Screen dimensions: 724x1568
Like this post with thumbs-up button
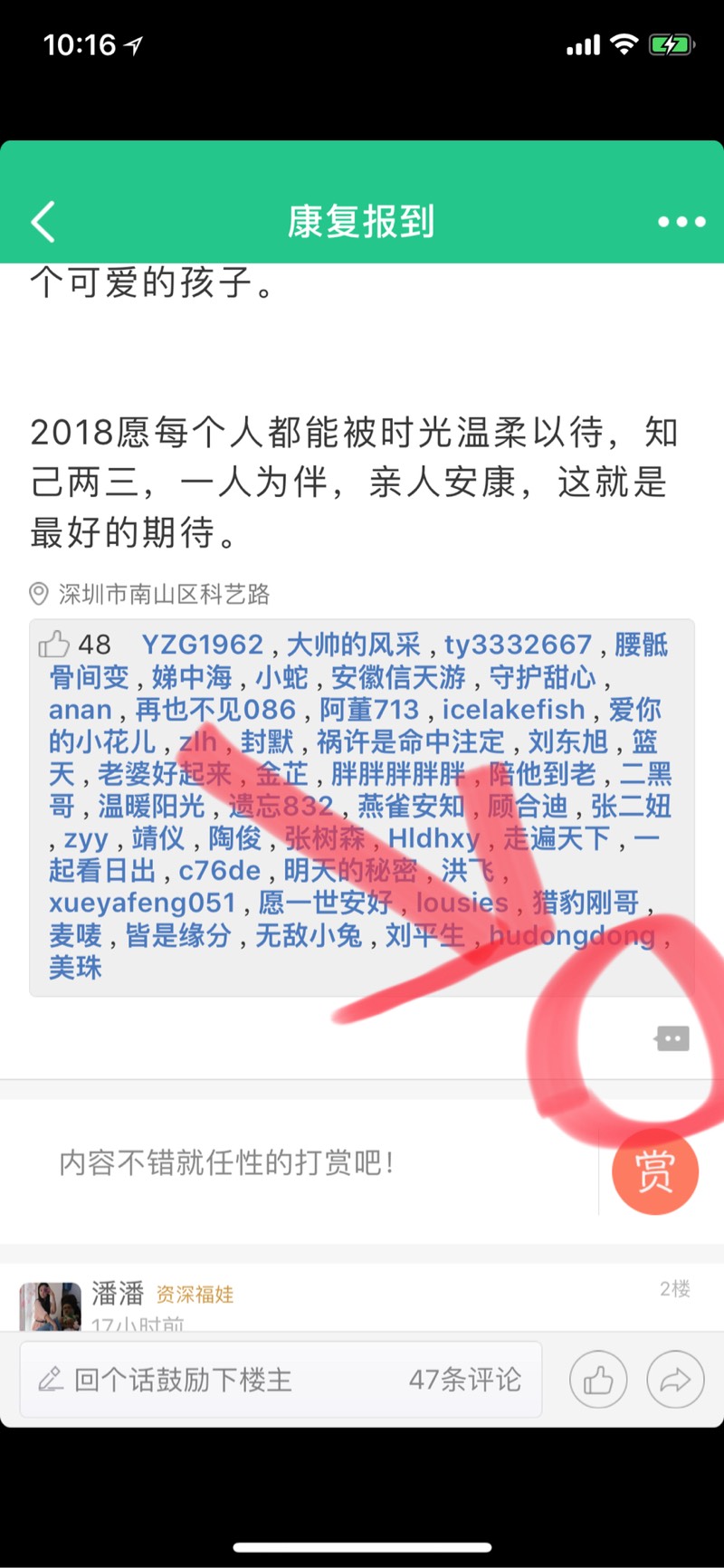click(597, 1380)
